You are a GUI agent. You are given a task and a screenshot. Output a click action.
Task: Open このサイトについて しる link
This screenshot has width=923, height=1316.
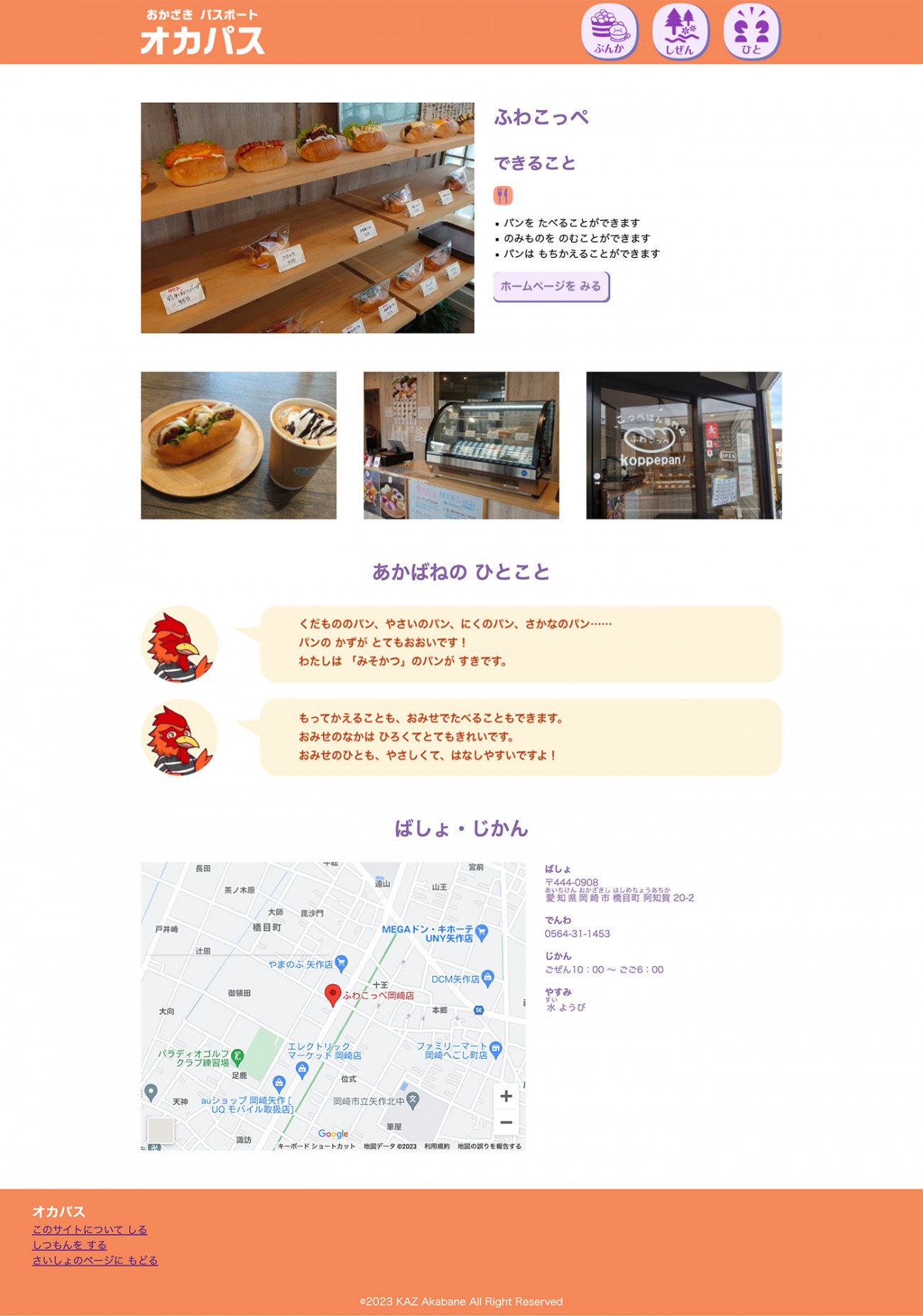(x=89, y=1229)
